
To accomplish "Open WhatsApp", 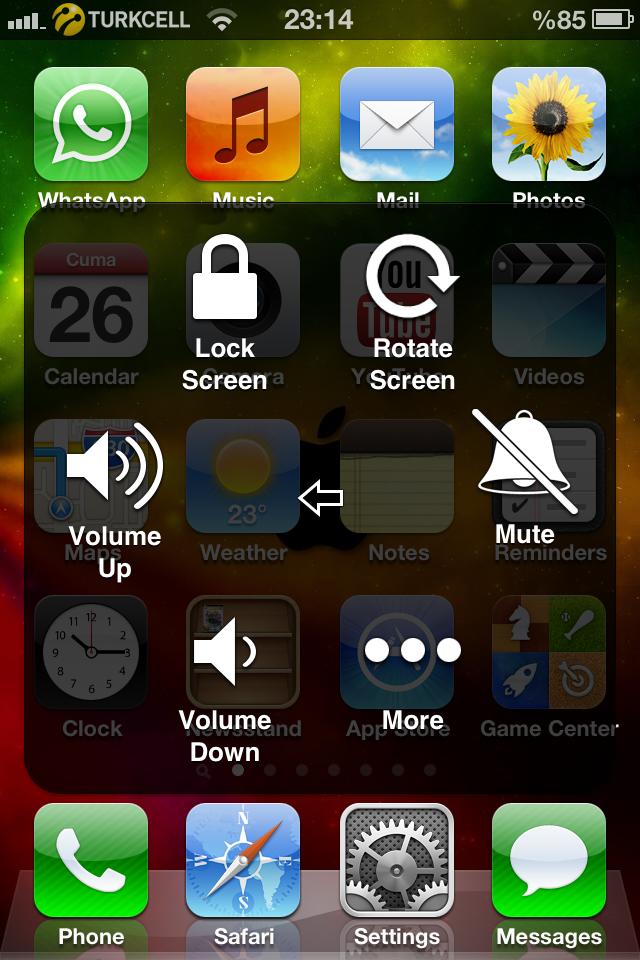I will [x=91, y=125].
